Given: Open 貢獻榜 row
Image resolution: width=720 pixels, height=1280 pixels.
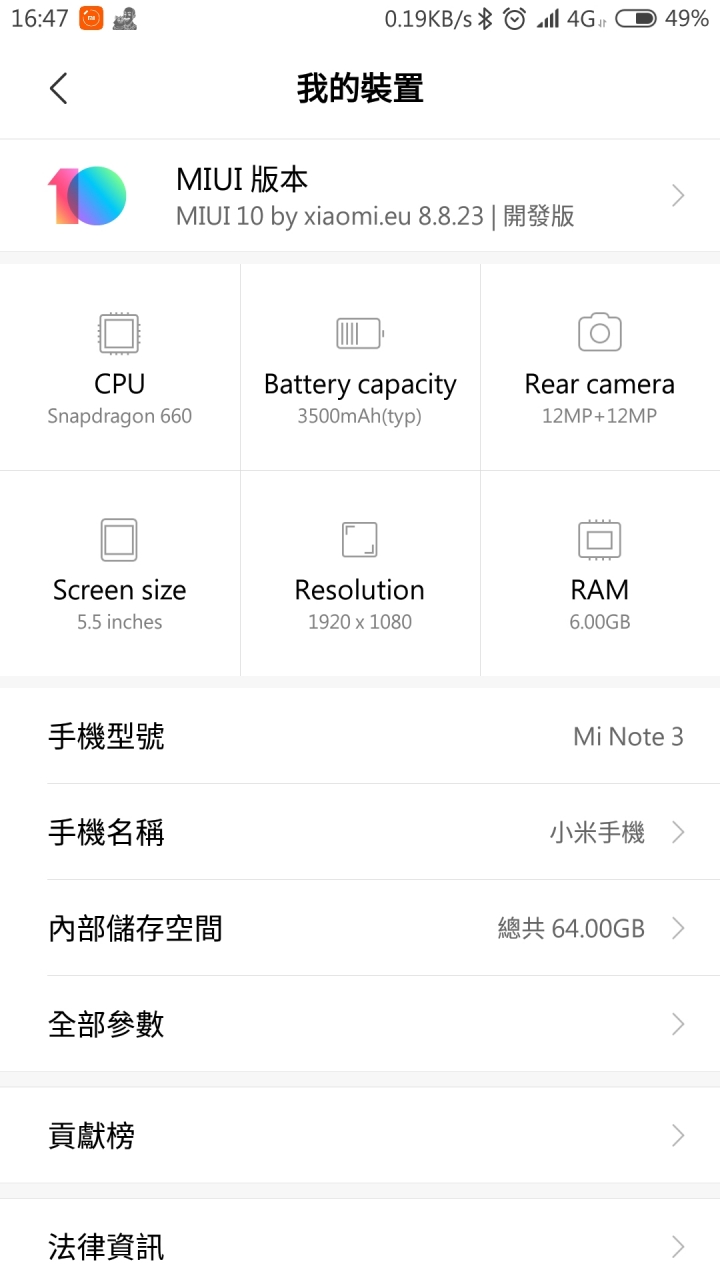Looking at the screenshot, I should tap(360, 1135).
